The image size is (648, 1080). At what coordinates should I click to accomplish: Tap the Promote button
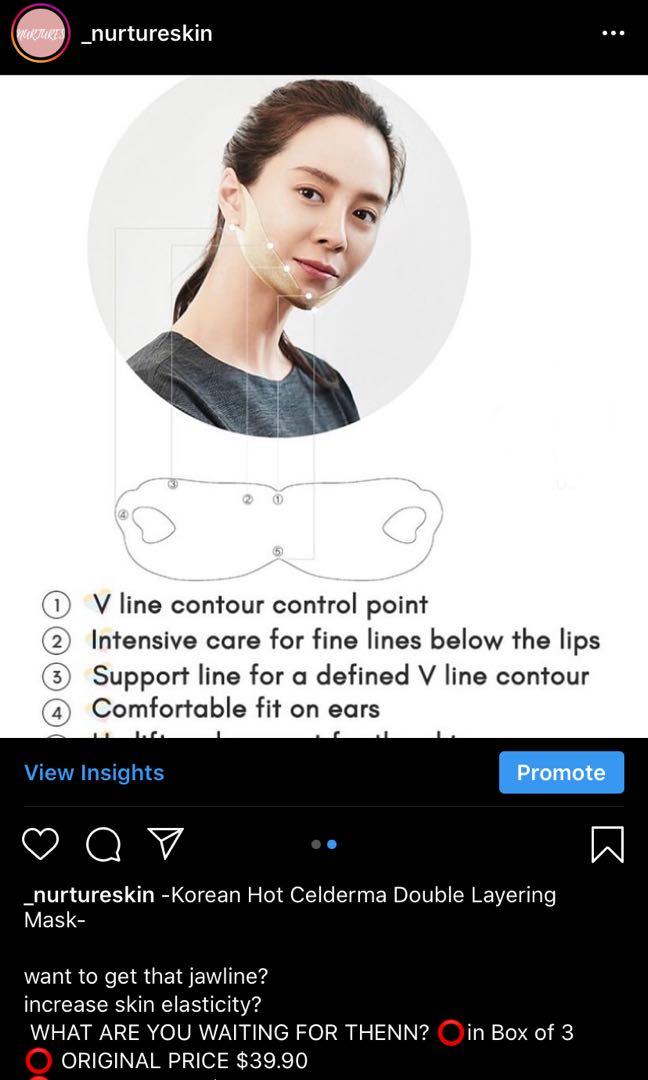(x=561, y=772)
